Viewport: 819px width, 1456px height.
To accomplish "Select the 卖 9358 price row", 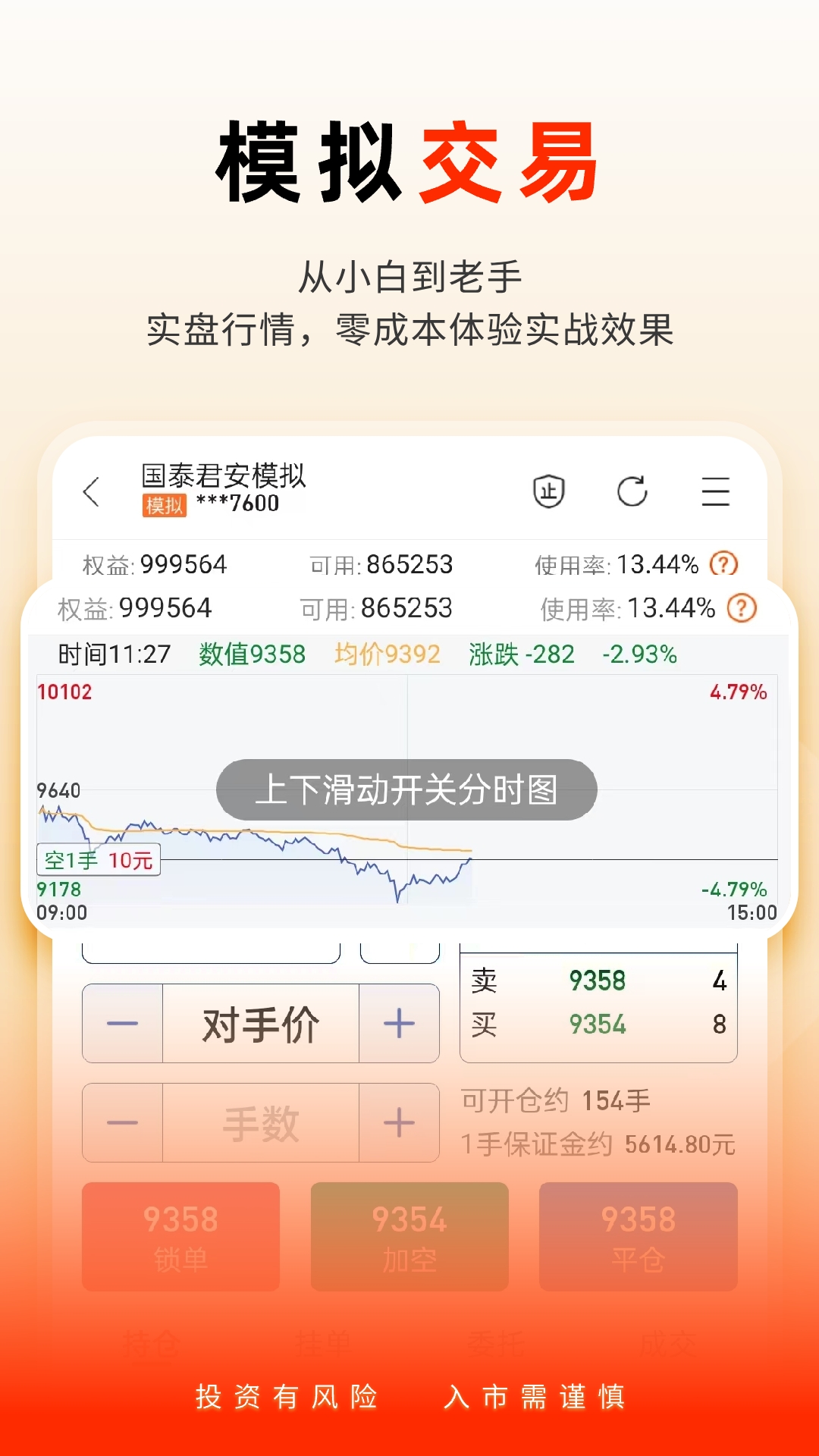I will [598, 980].
